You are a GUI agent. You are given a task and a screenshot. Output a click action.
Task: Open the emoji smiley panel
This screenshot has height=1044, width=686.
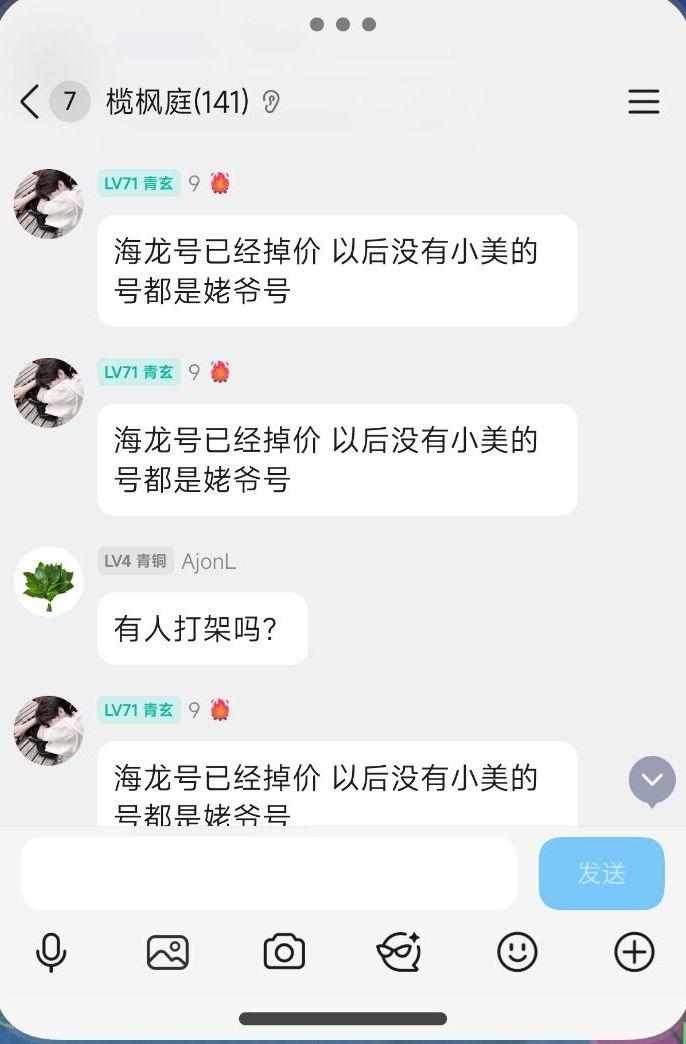(517, 952)
